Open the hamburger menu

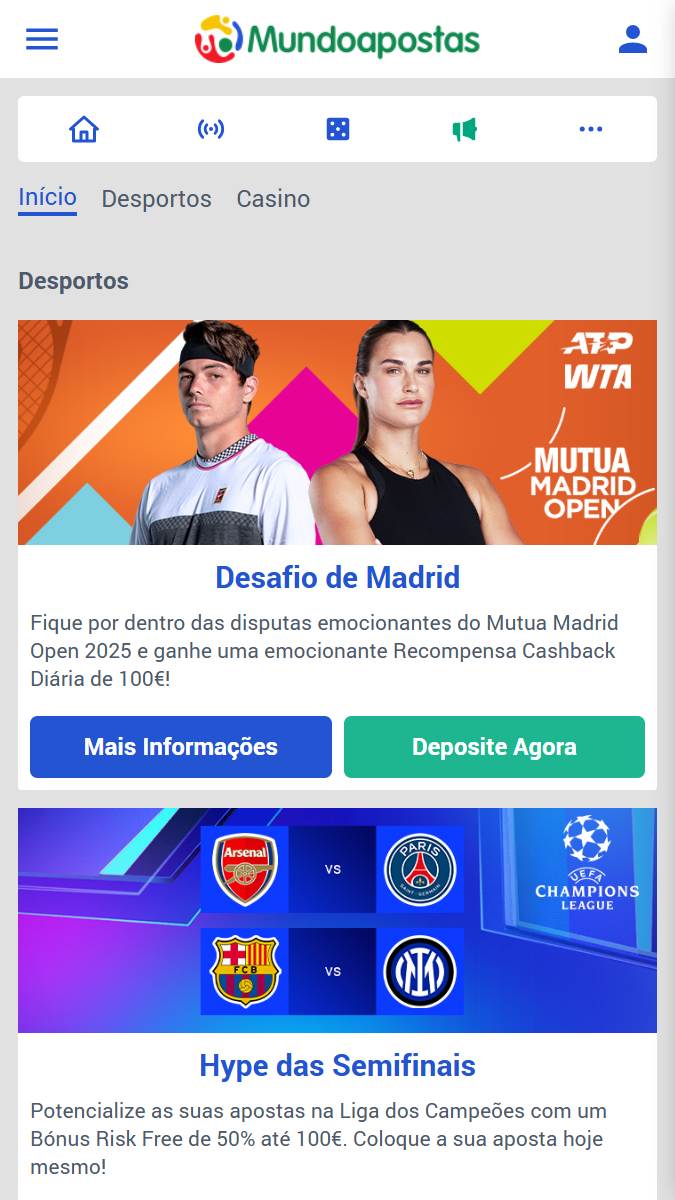(x=42, y=39)
